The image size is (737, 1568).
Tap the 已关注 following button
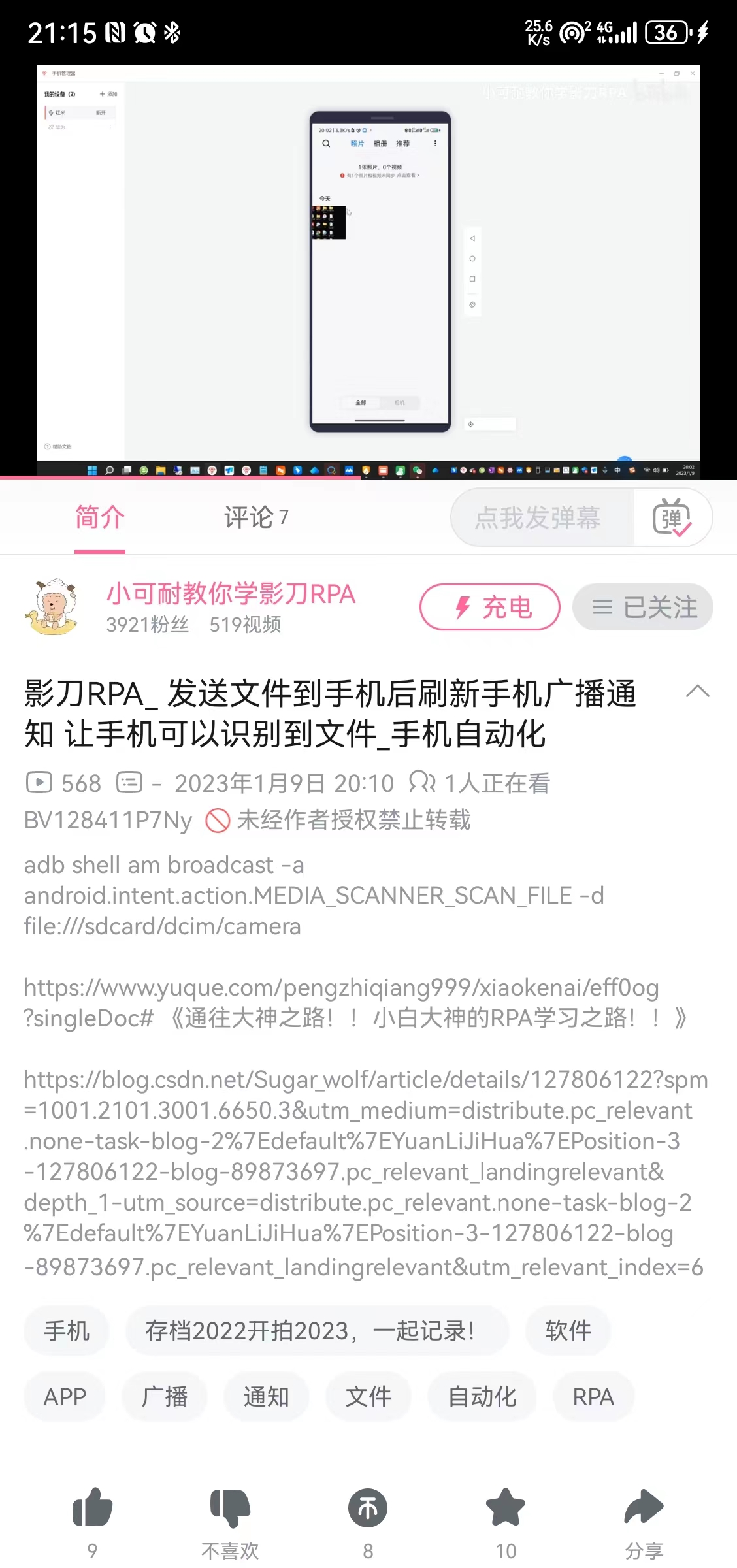click(x=643, y=607)
